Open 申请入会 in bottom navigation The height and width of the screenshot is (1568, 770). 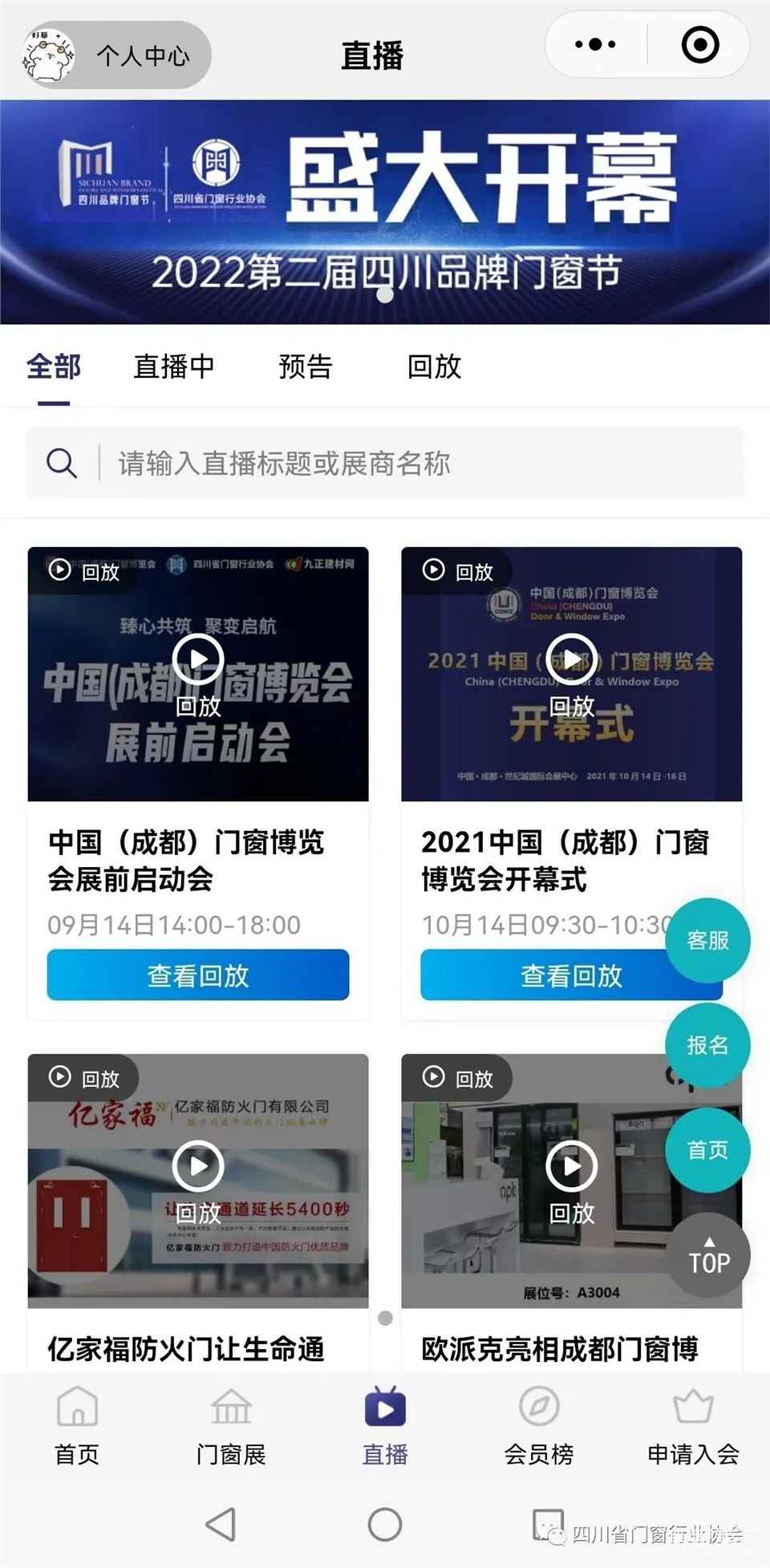pos(693,1425)
